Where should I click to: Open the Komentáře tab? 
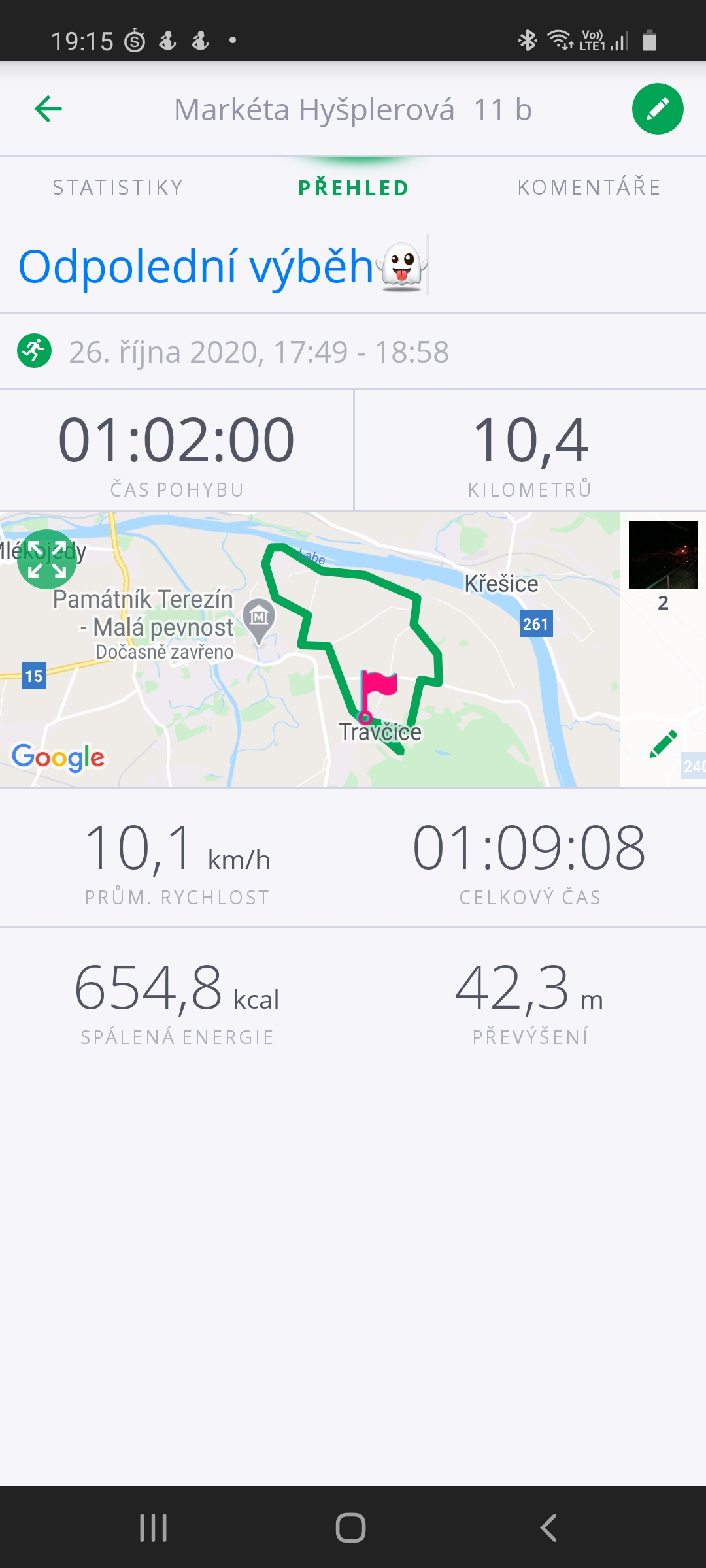pos(589,188)
